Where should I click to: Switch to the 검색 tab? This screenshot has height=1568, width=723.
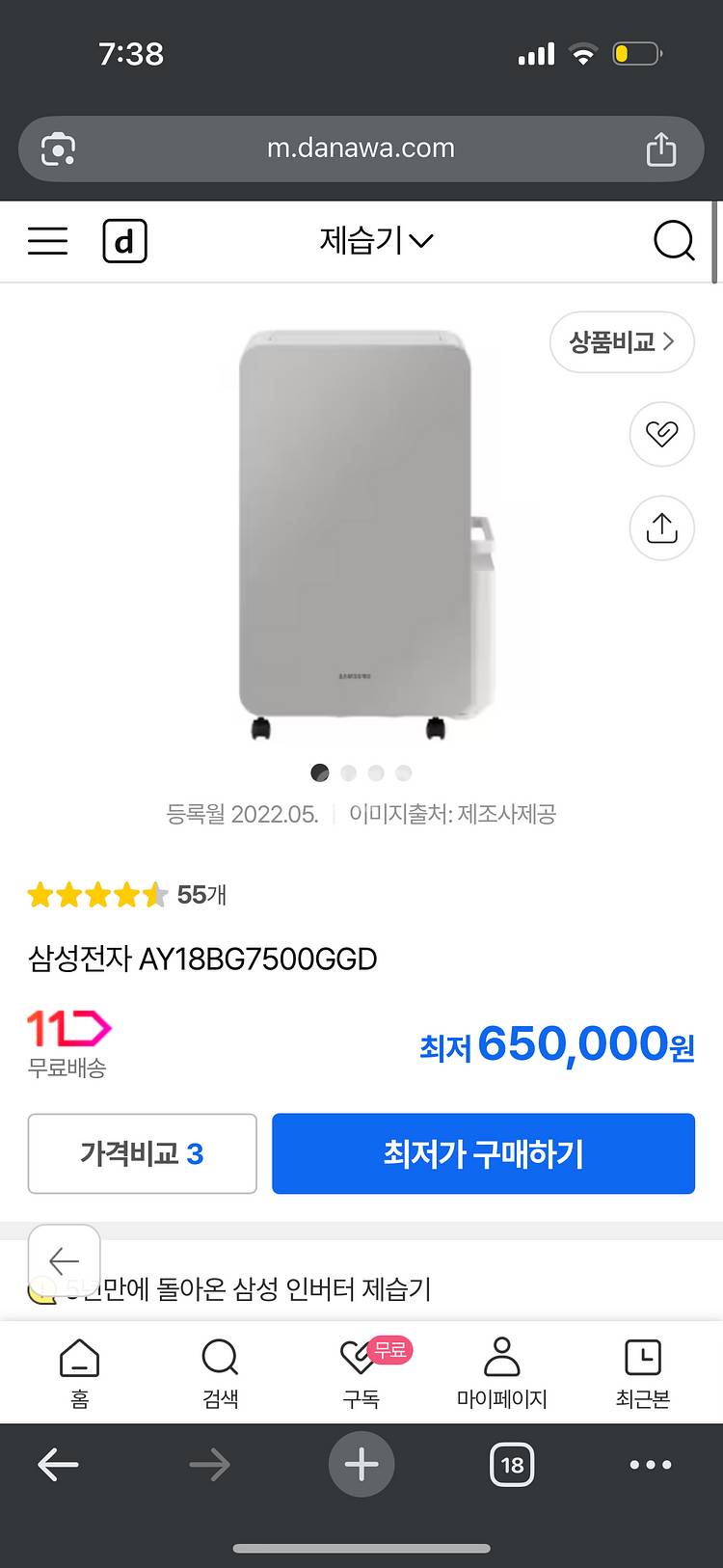pyautogui.click(x=220, y=1372)
